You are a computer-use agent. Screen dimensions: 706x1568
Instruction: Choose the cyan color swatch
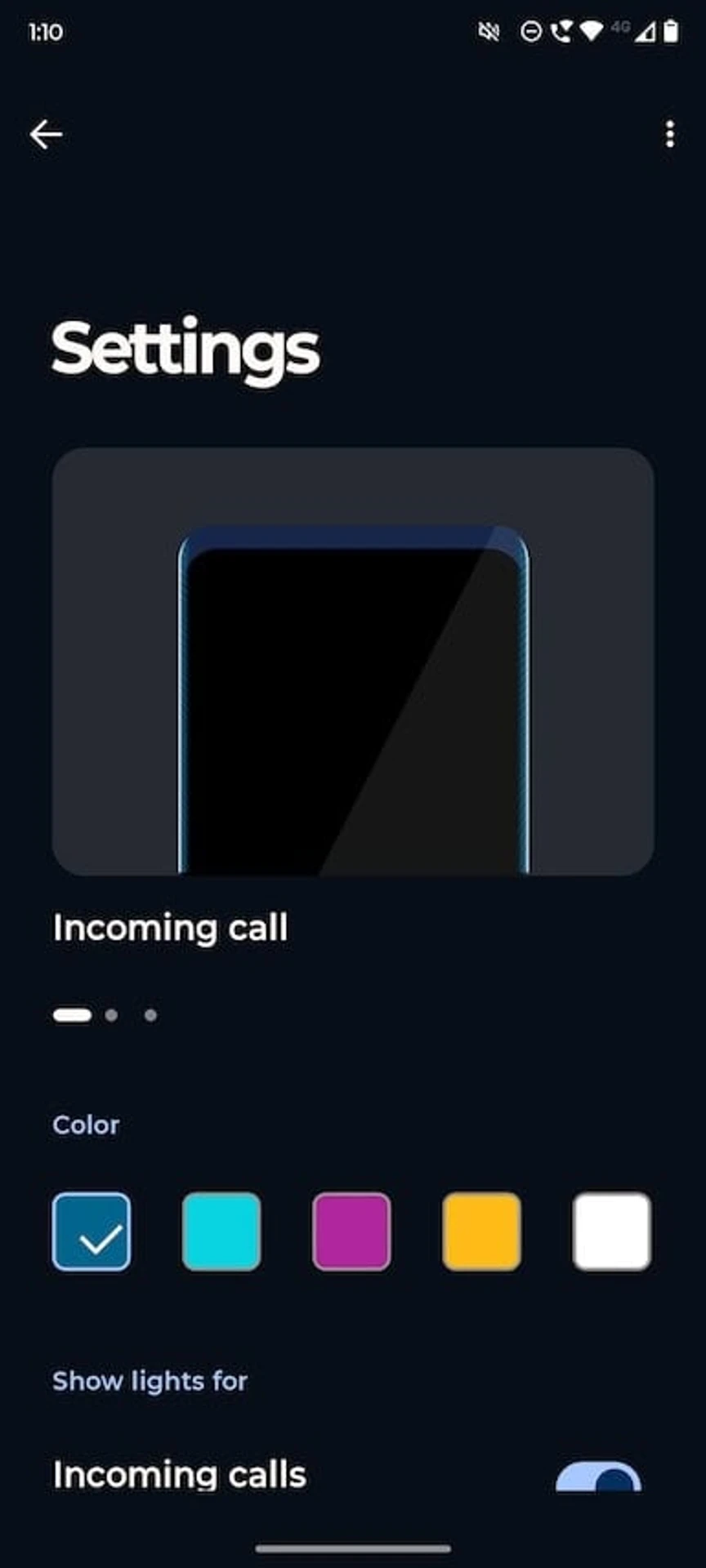click(221, 1232)
